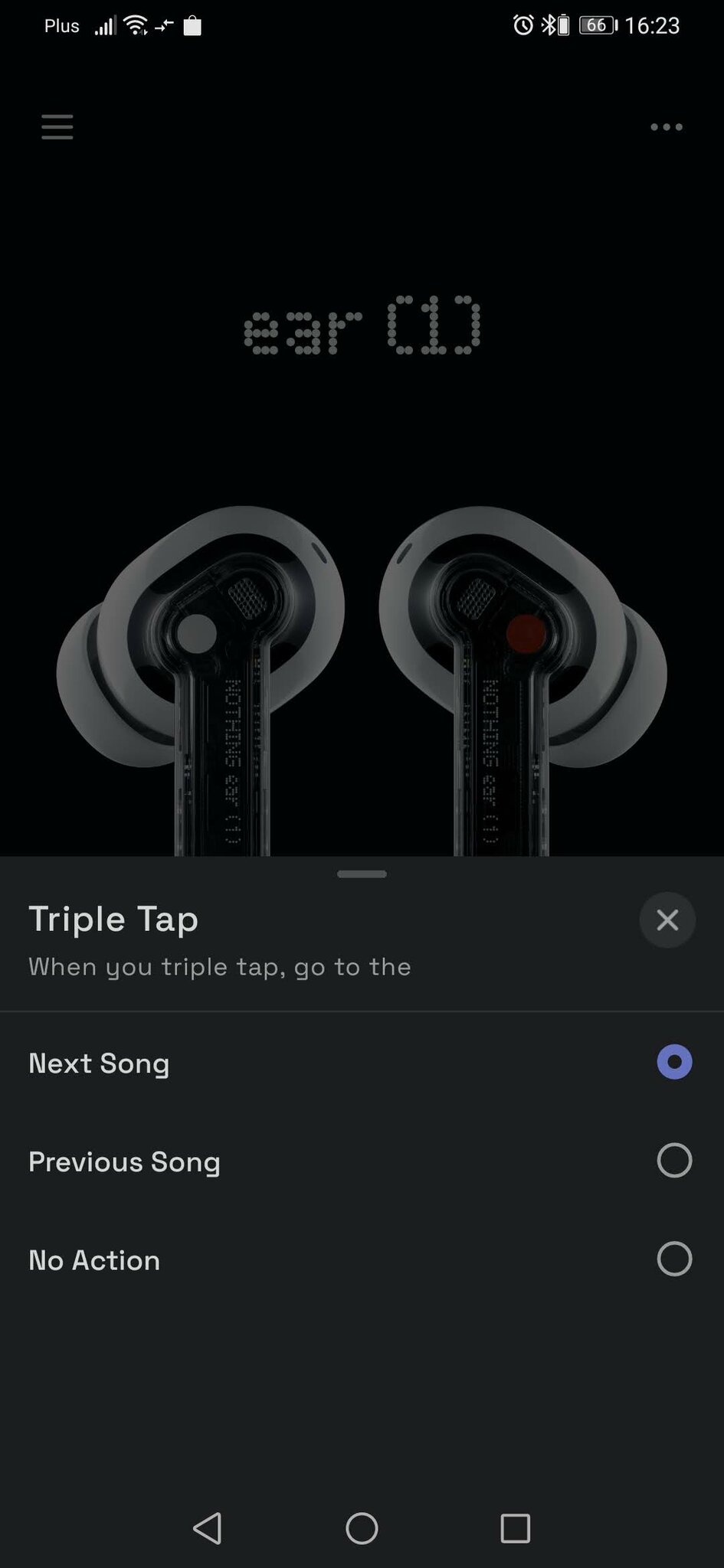Choose No Action for triple tap
724x1568 pixels.
pyautogui.click(x=673, y=1259)
